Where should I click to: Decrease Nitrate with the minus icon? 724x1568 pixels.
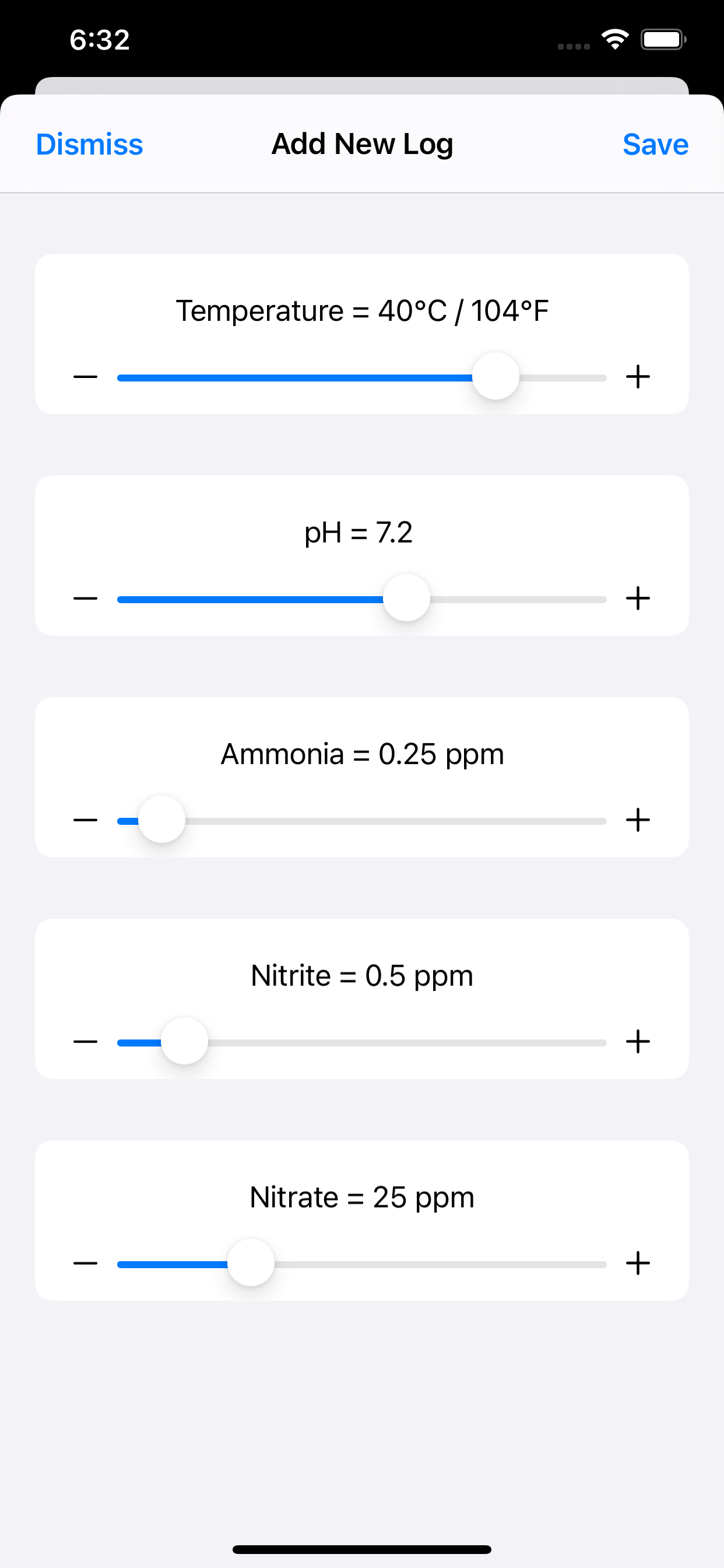[x=85, y=1263]
